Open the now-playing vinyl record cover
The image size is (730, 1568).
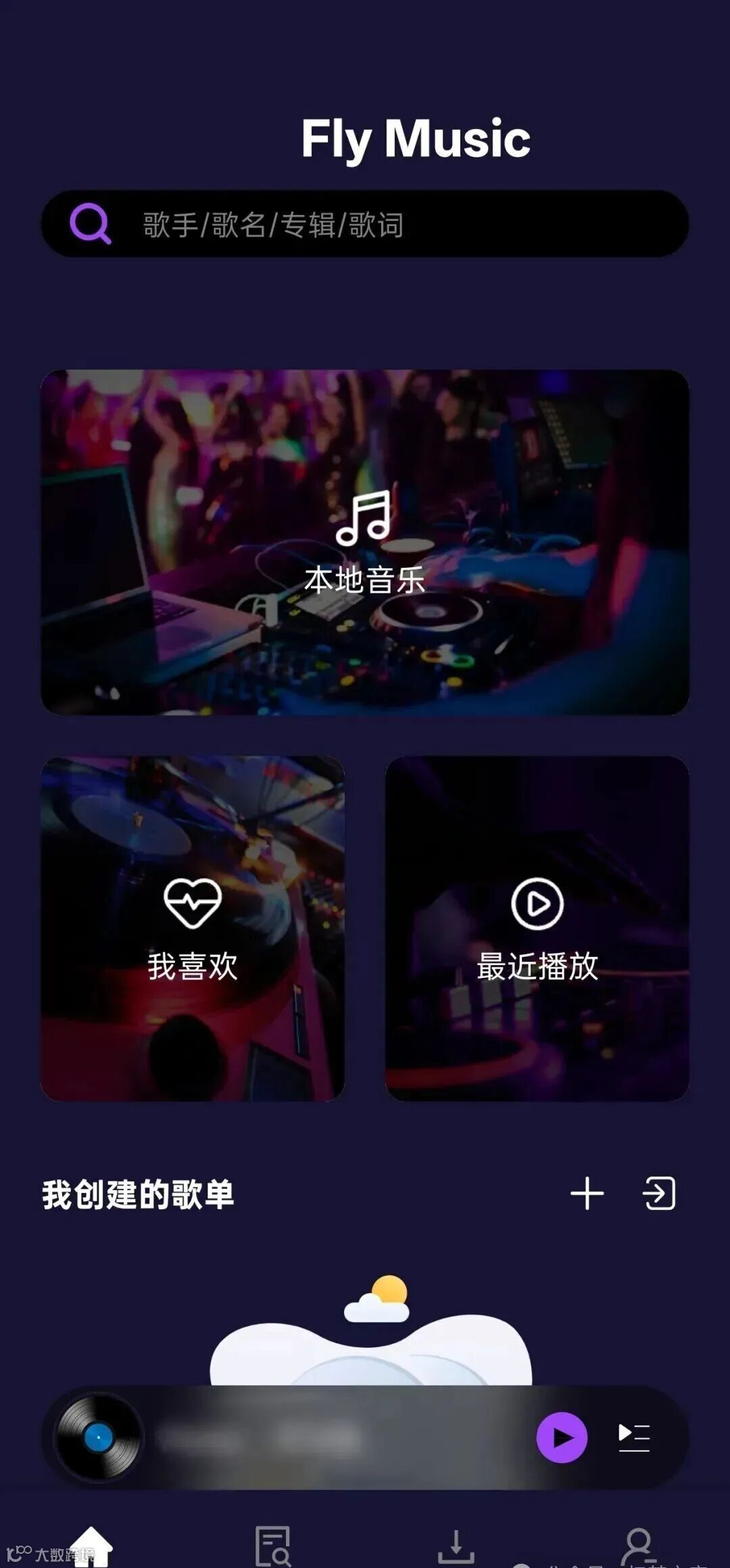[99, 1438]
